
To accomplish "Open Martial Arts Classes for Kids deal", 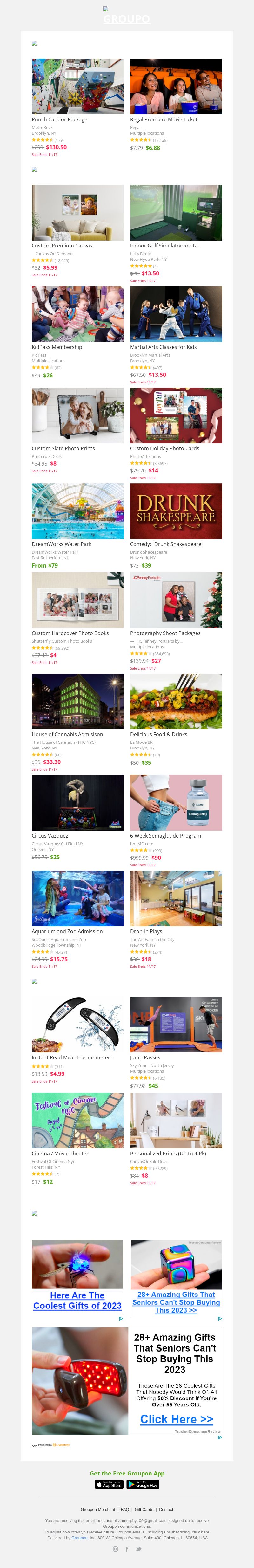I will tap(176, 314).
